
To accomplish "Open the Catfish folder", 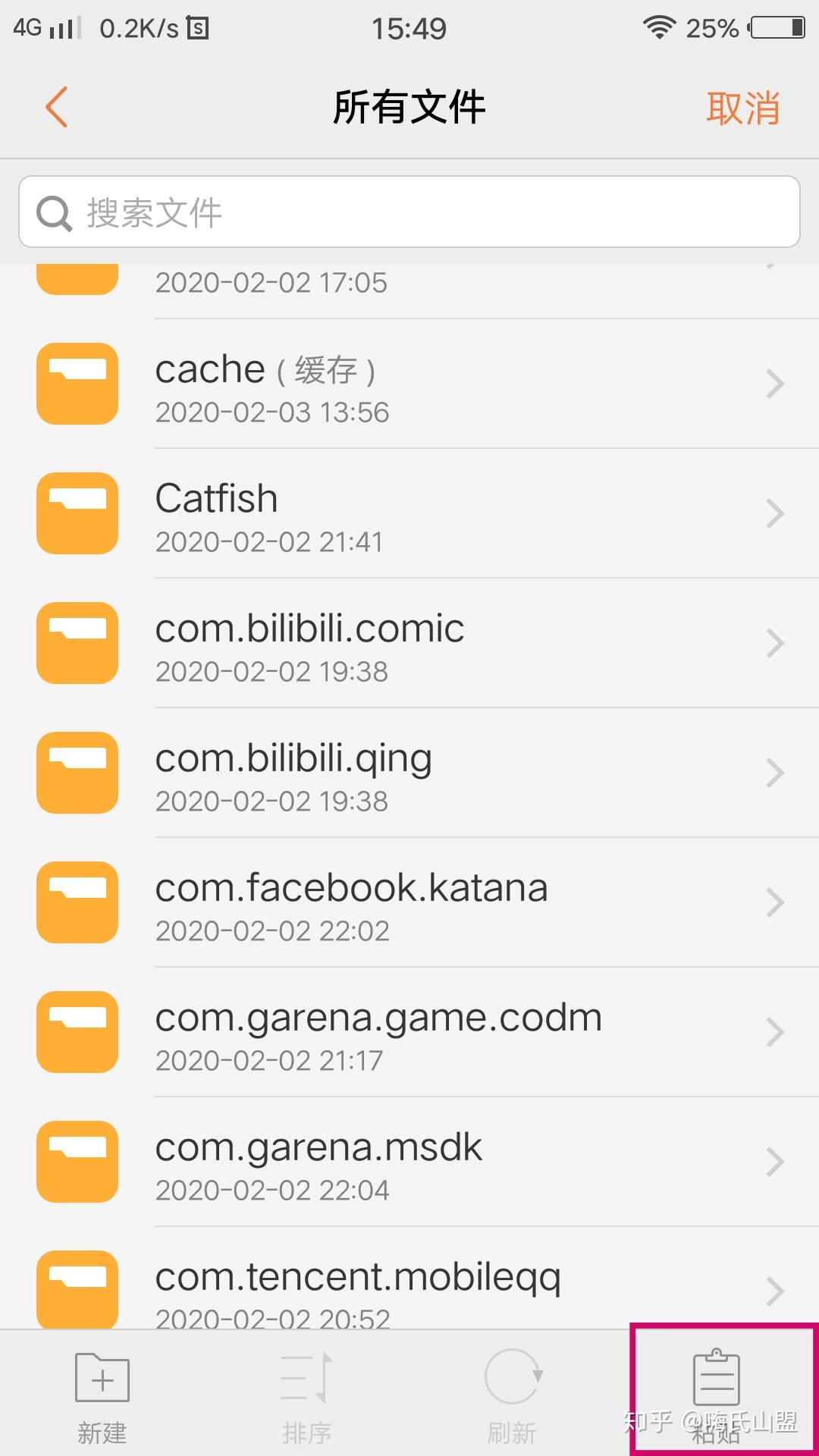I will (x=409, y=515).
